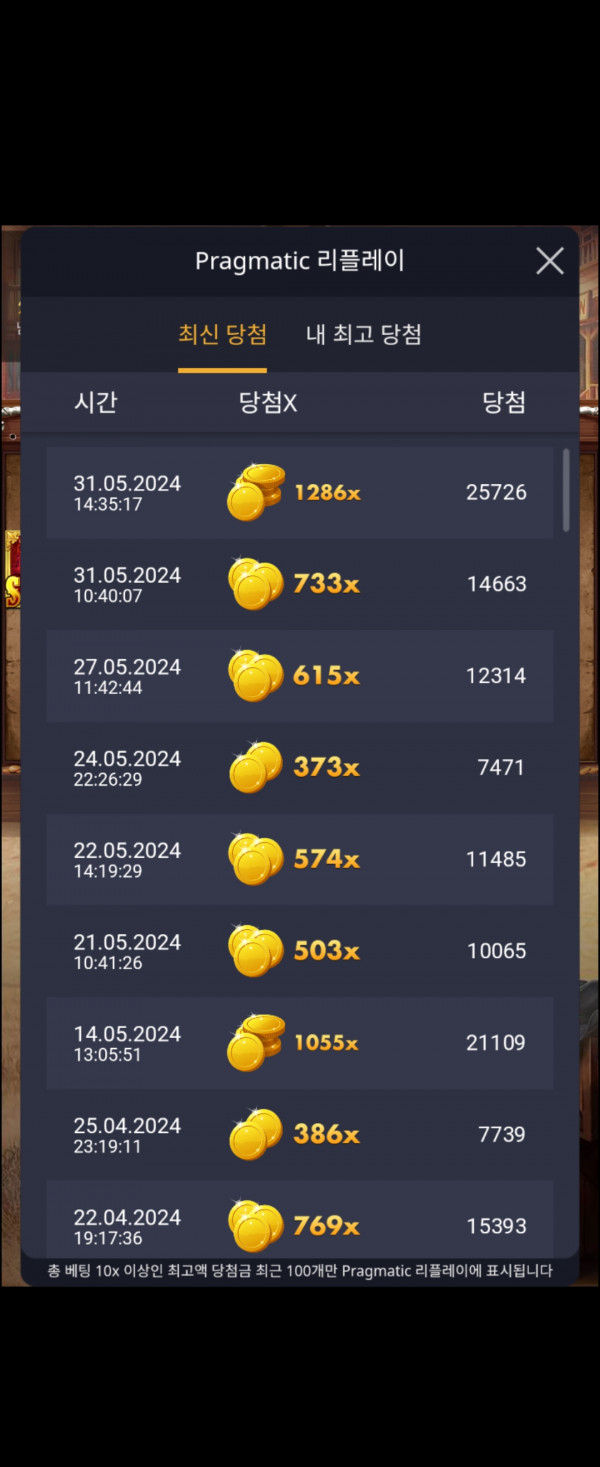The width and height of the screenshot is (600, 1467).
Task: Close the Pragmatic replay dialog
Action: point(549,261)
